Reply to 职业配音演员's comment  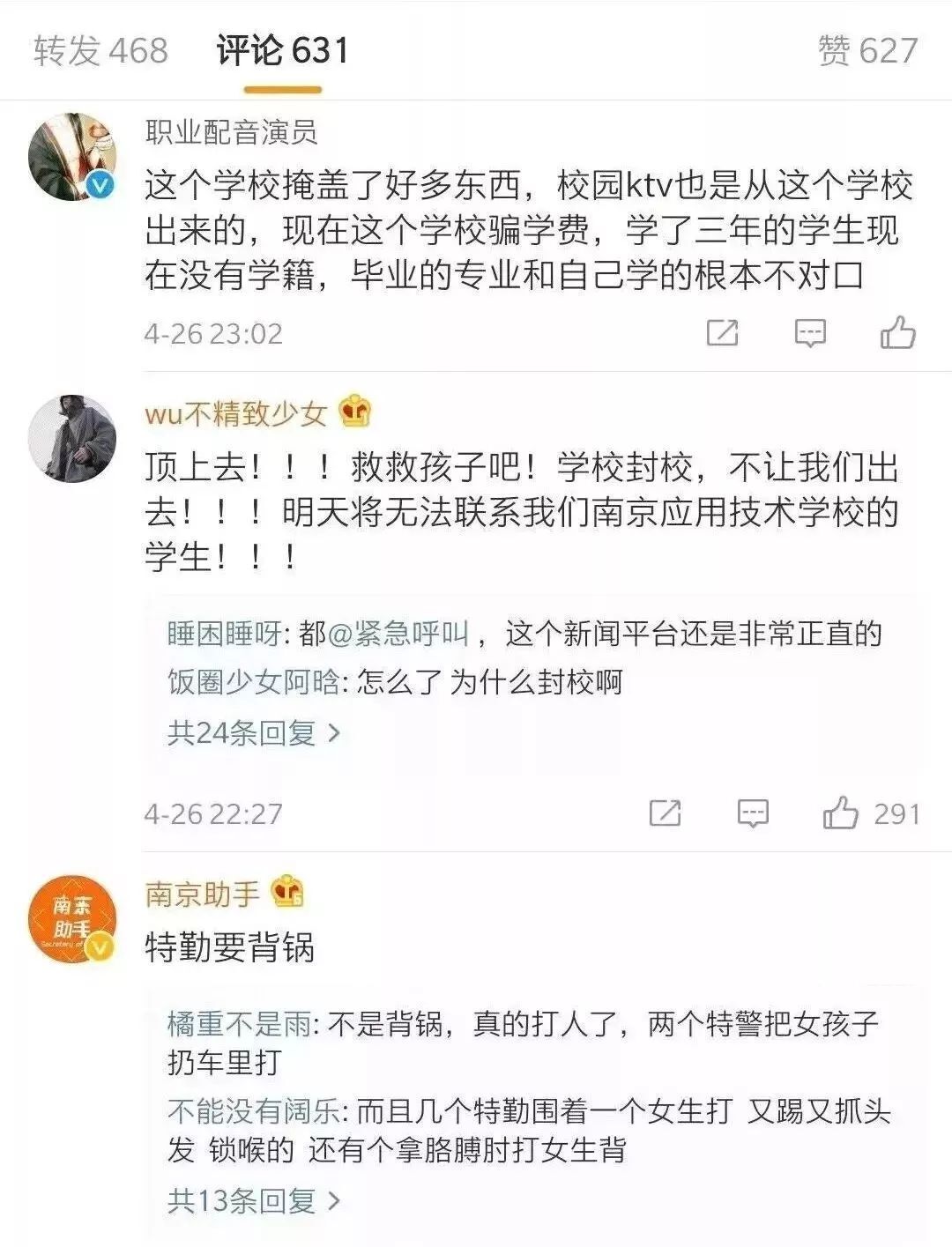[809, 333]
